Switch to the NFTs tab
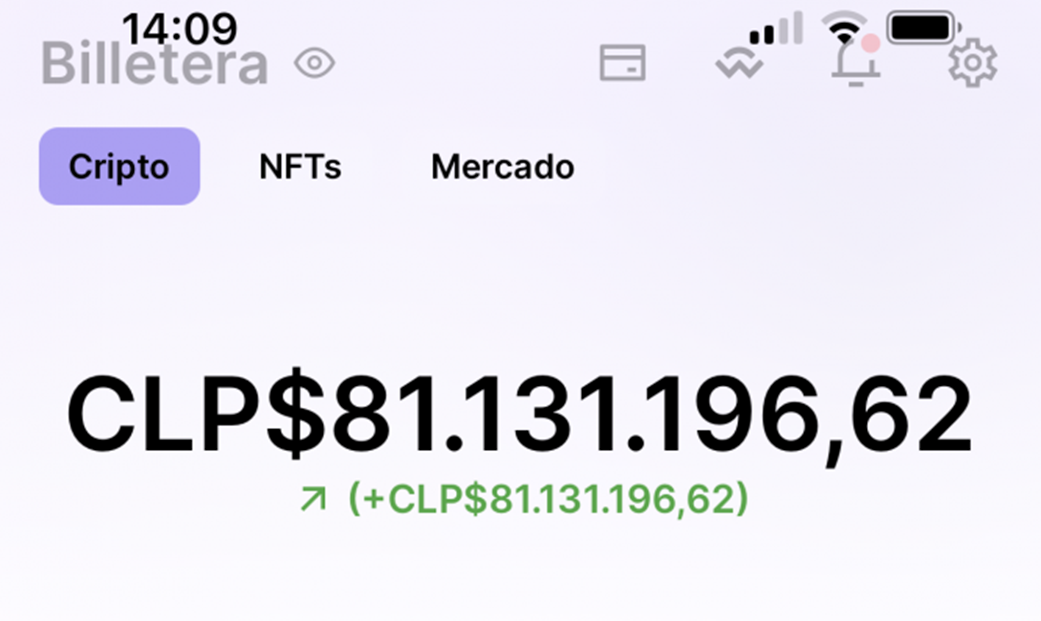This screenshot has width=1041, height=621. click(x=300, y=167)
